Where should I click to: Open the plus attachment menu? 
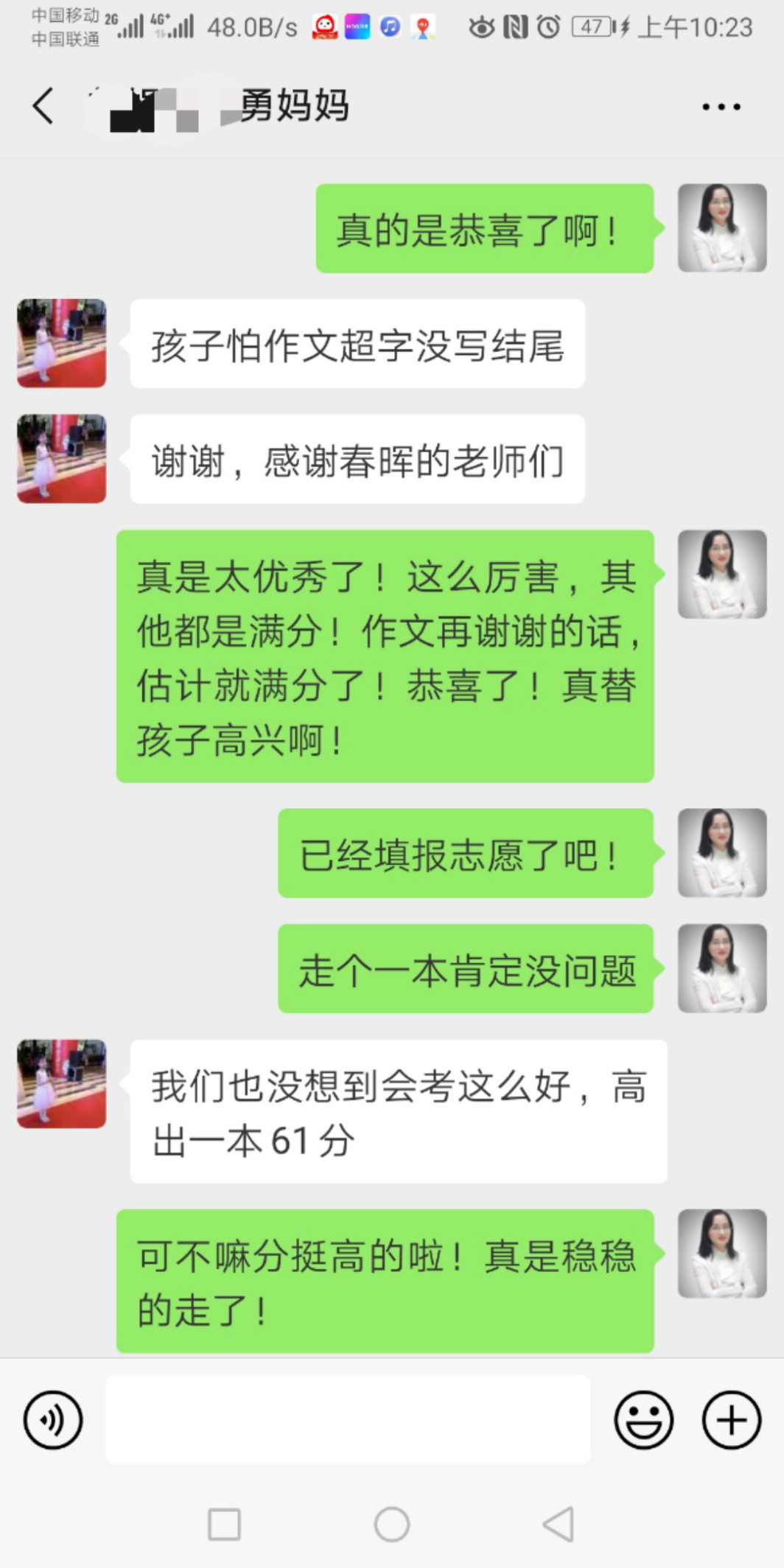coord(731,1420)
